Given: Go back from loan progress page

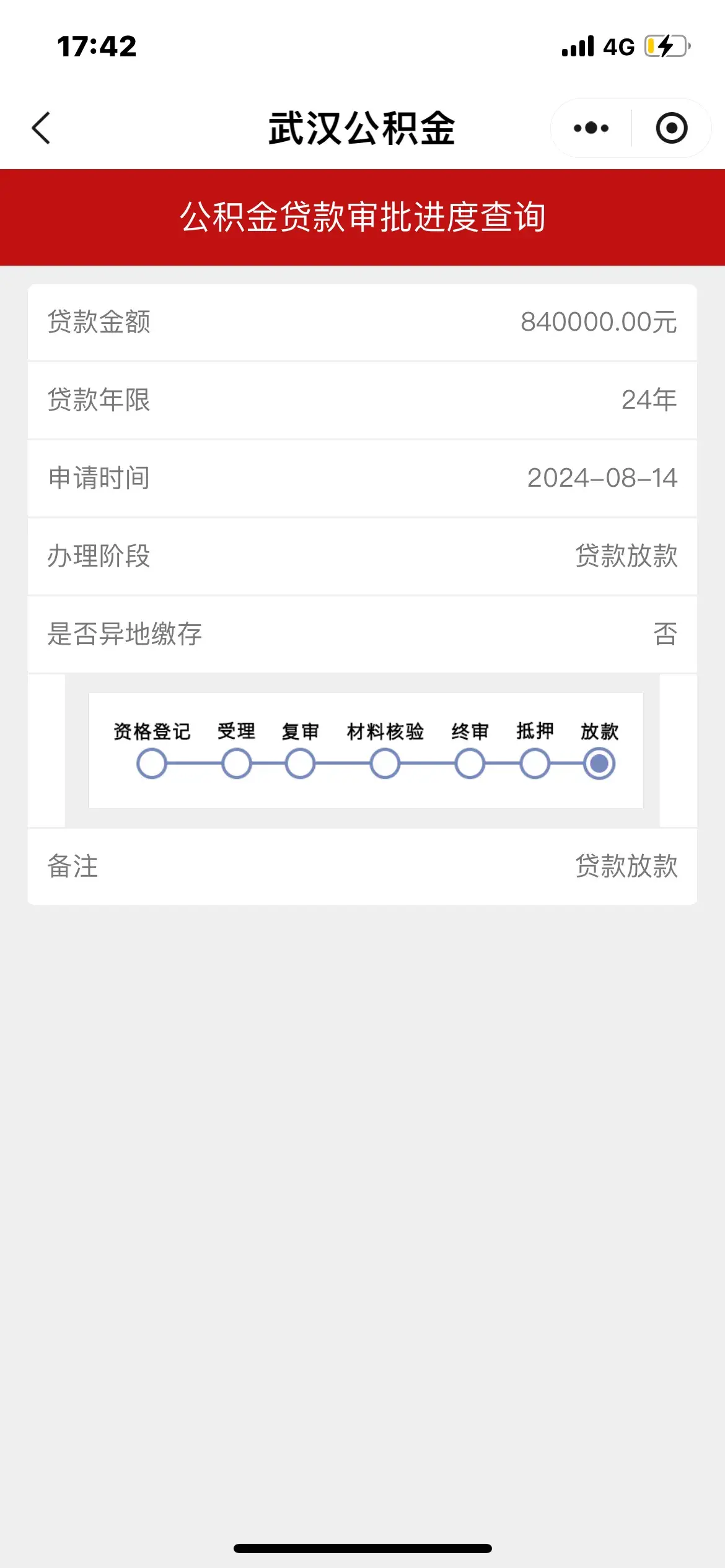Looking at the screenshot, I should [x=42, y=128].
